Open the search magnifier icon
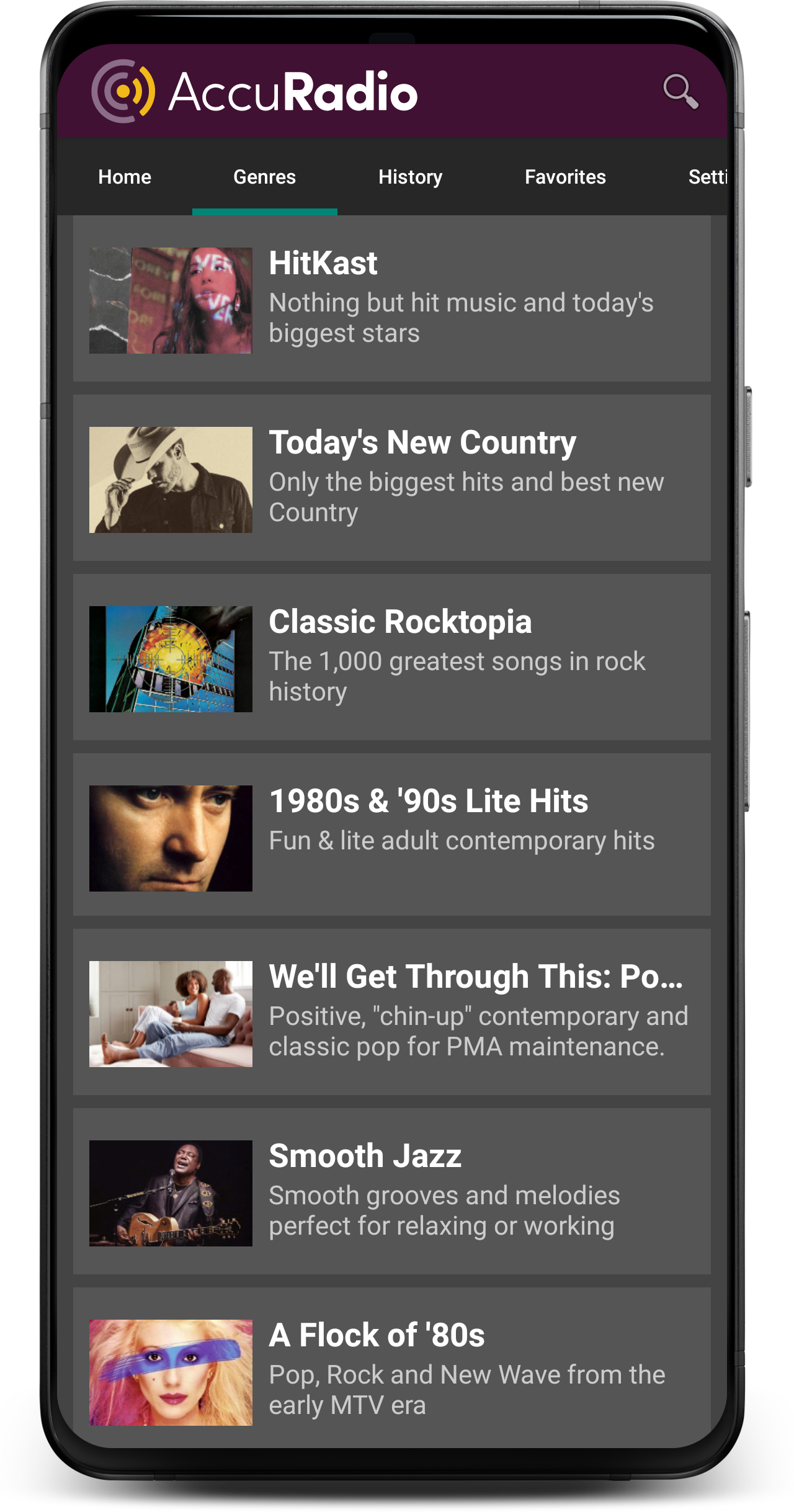 click(680, 92)
